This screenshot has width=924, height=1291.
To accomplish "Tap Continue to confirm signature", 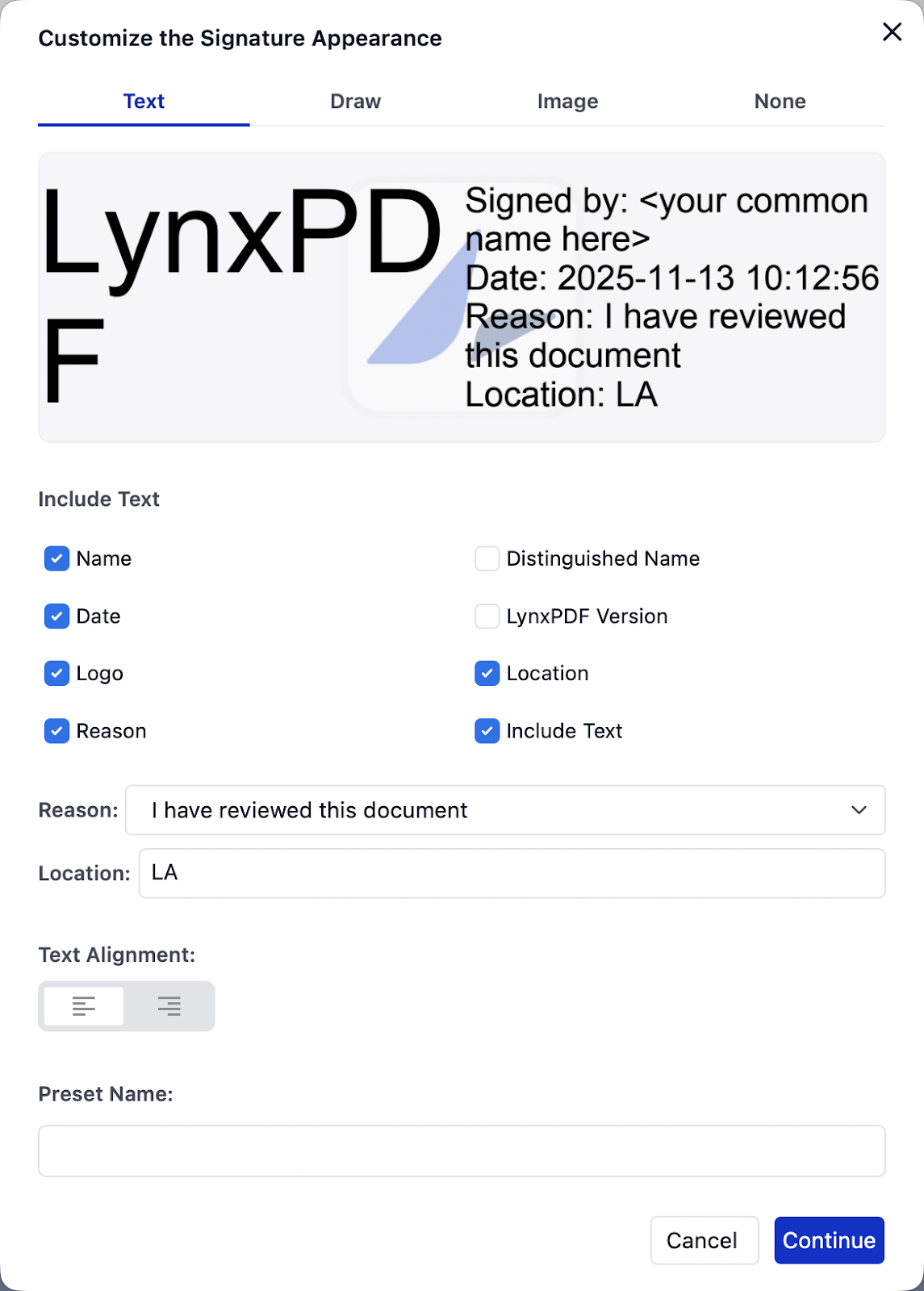I will [x=829, y=1240].
